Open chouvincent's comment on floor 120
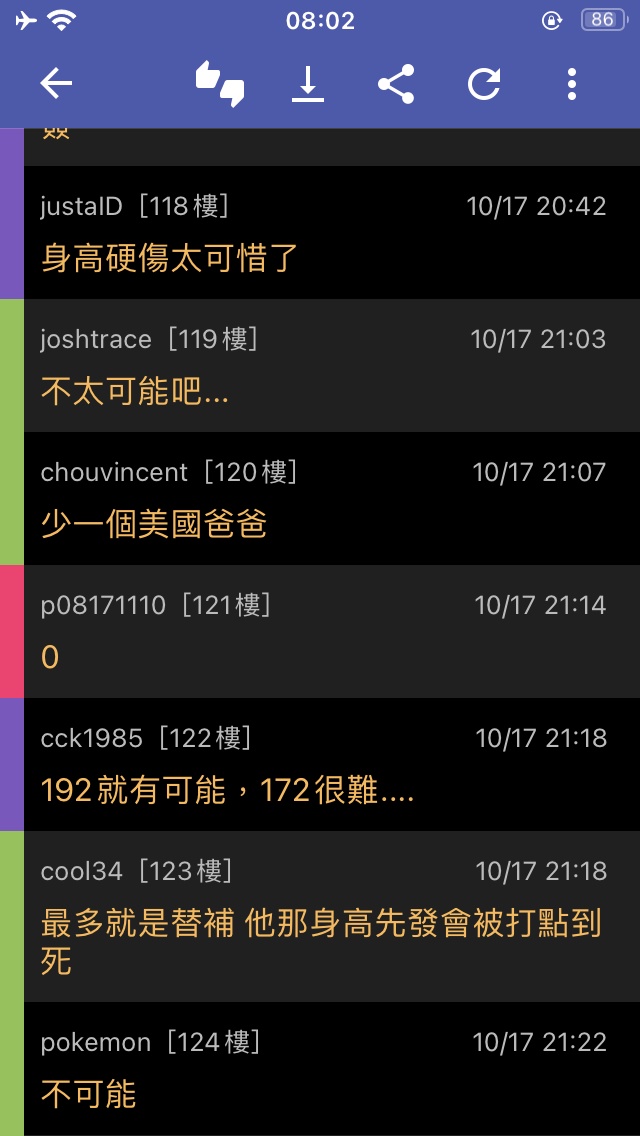640x1136 pixels. click(330, 498)
